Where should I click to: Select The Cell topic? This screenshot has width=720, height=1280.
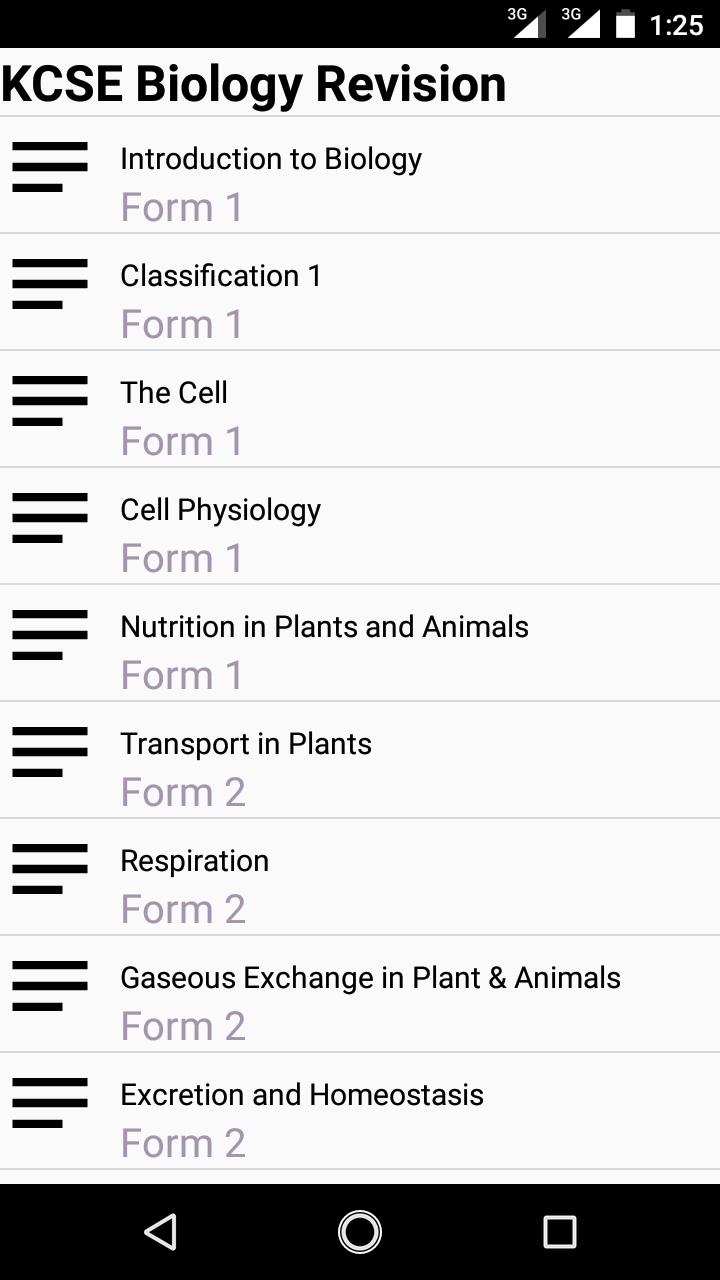pos(360,409)
